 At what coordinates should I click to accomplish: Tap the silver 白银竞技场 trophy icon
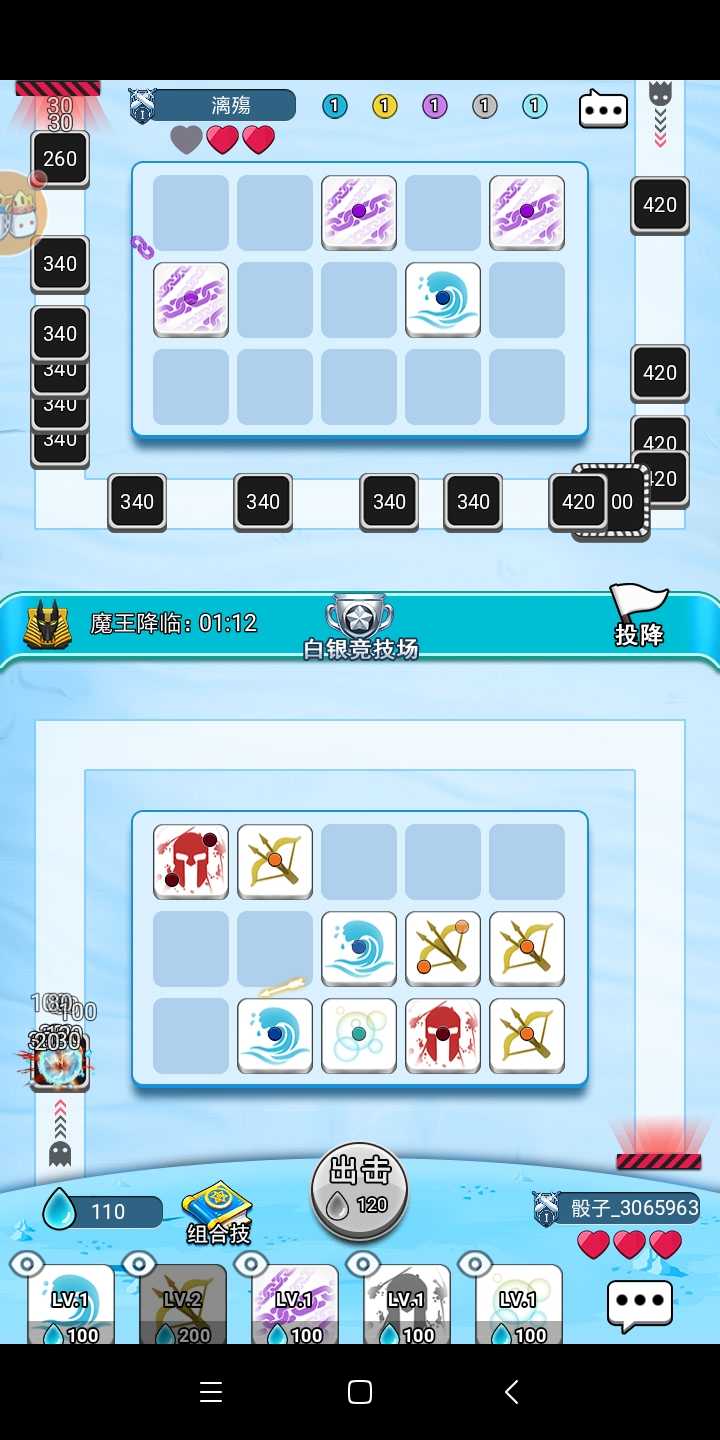pos(359,618)
